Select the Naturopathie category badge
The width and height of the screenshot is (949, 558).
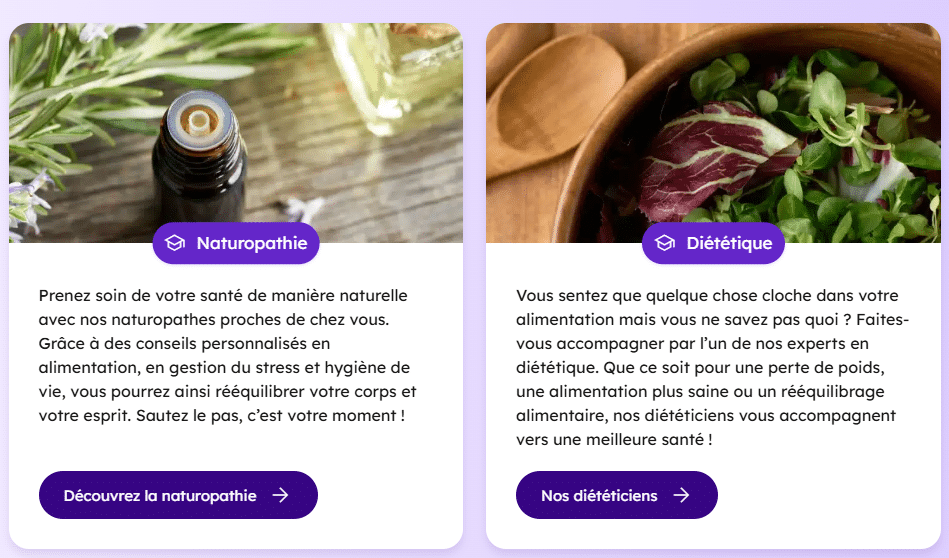[x=236, y=243]
